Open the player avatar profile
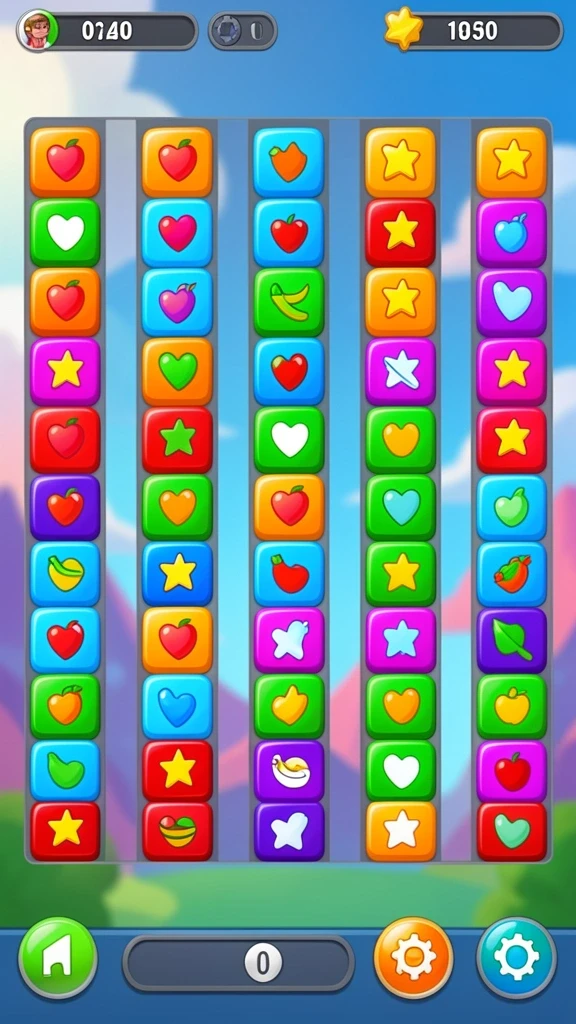Screen dimensions: 576x1024 pos(37,30)
